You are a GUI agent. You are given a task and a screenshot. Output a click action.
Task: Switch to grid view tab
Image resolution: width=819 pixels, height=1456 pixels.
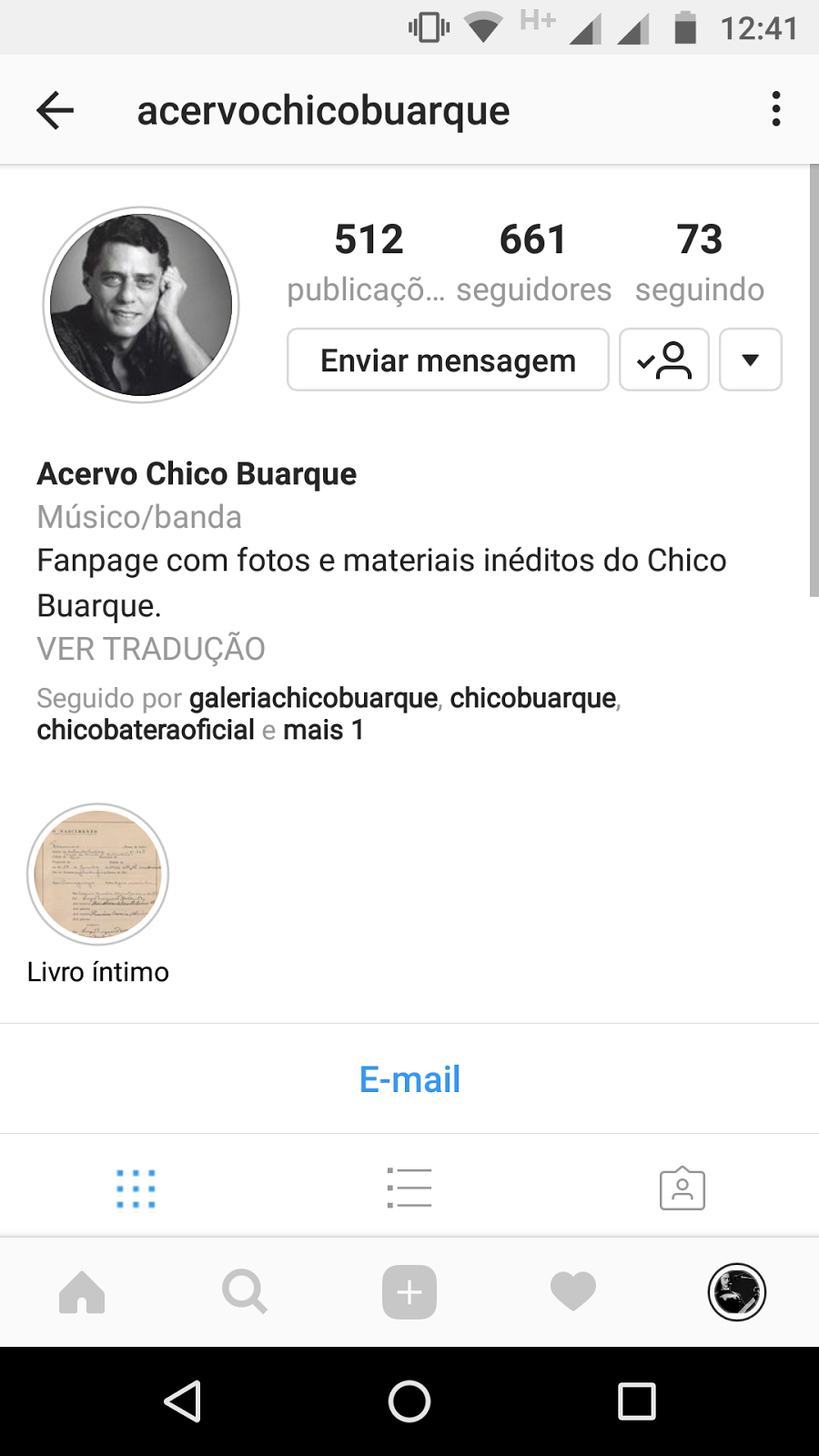(136, 1188)
